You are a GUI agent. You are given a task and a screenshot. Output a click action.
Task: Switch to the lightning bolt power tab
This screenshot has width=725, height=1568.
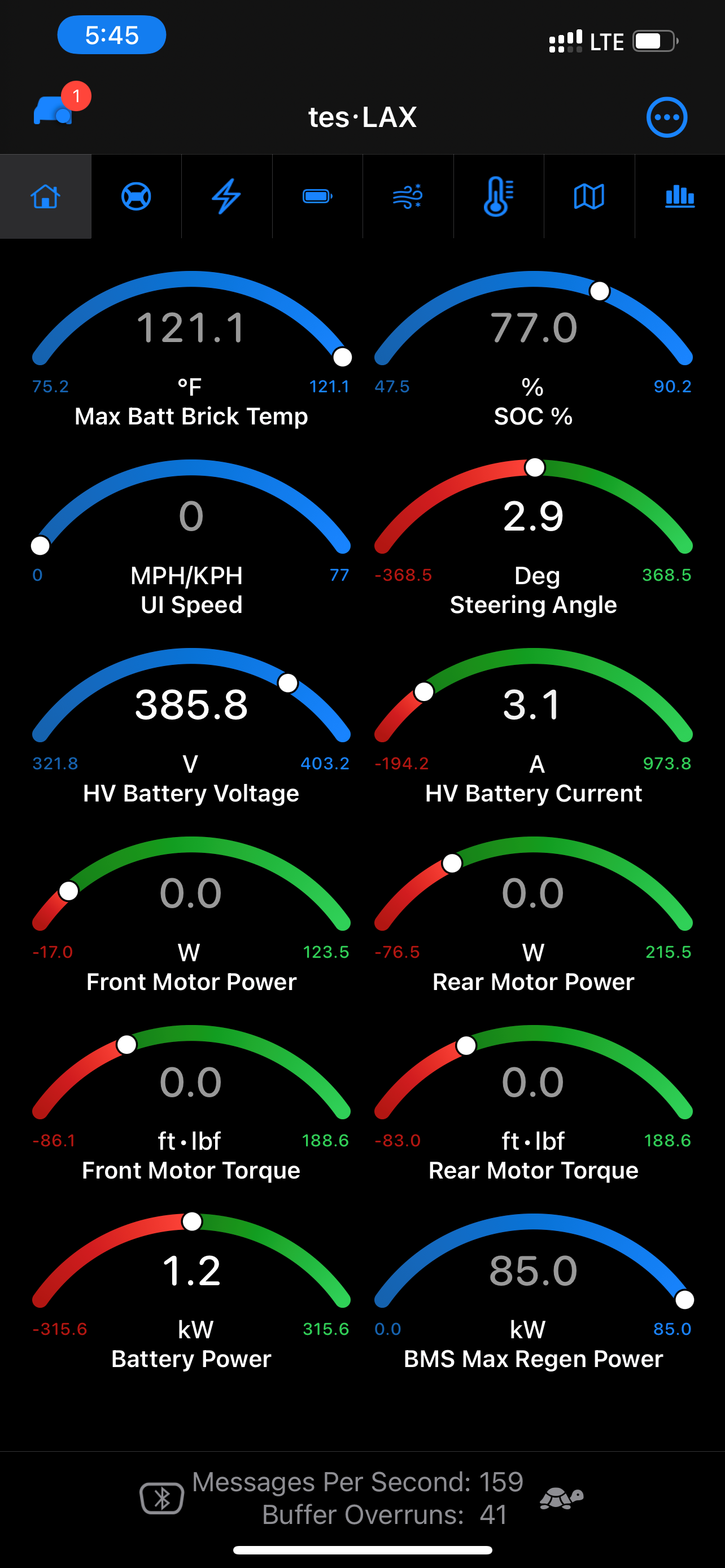point(226,196)
